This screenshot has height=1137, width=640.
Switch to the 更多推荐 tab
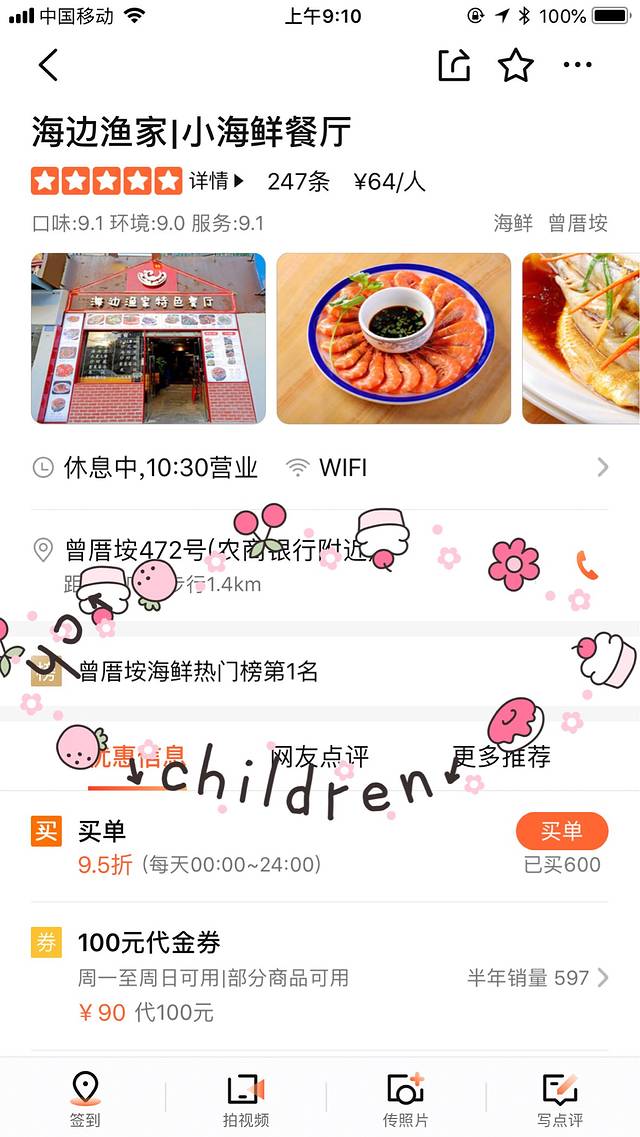(501, 757)
